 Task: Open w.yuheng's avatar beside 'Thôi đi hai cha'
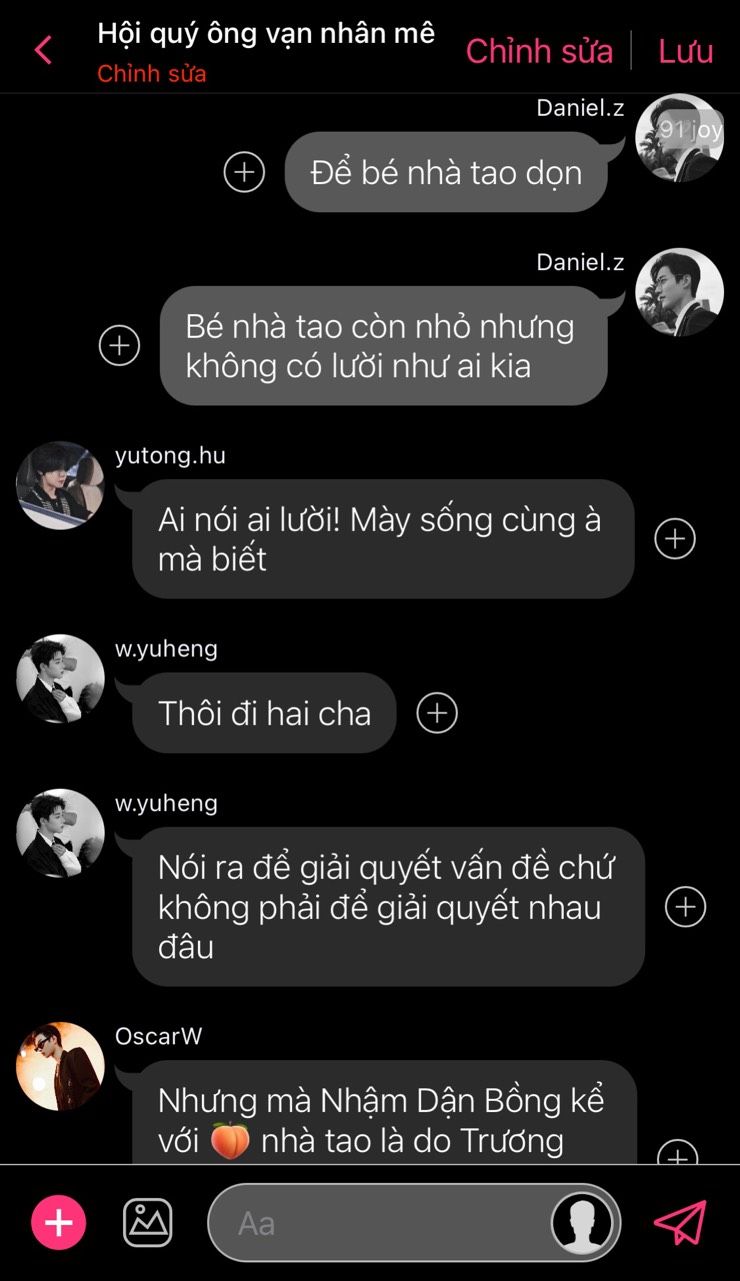(60, 678)
